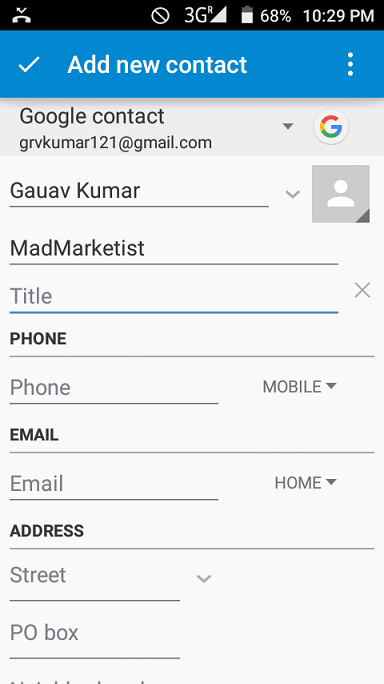Select the PO box field

tap(95, 633)
